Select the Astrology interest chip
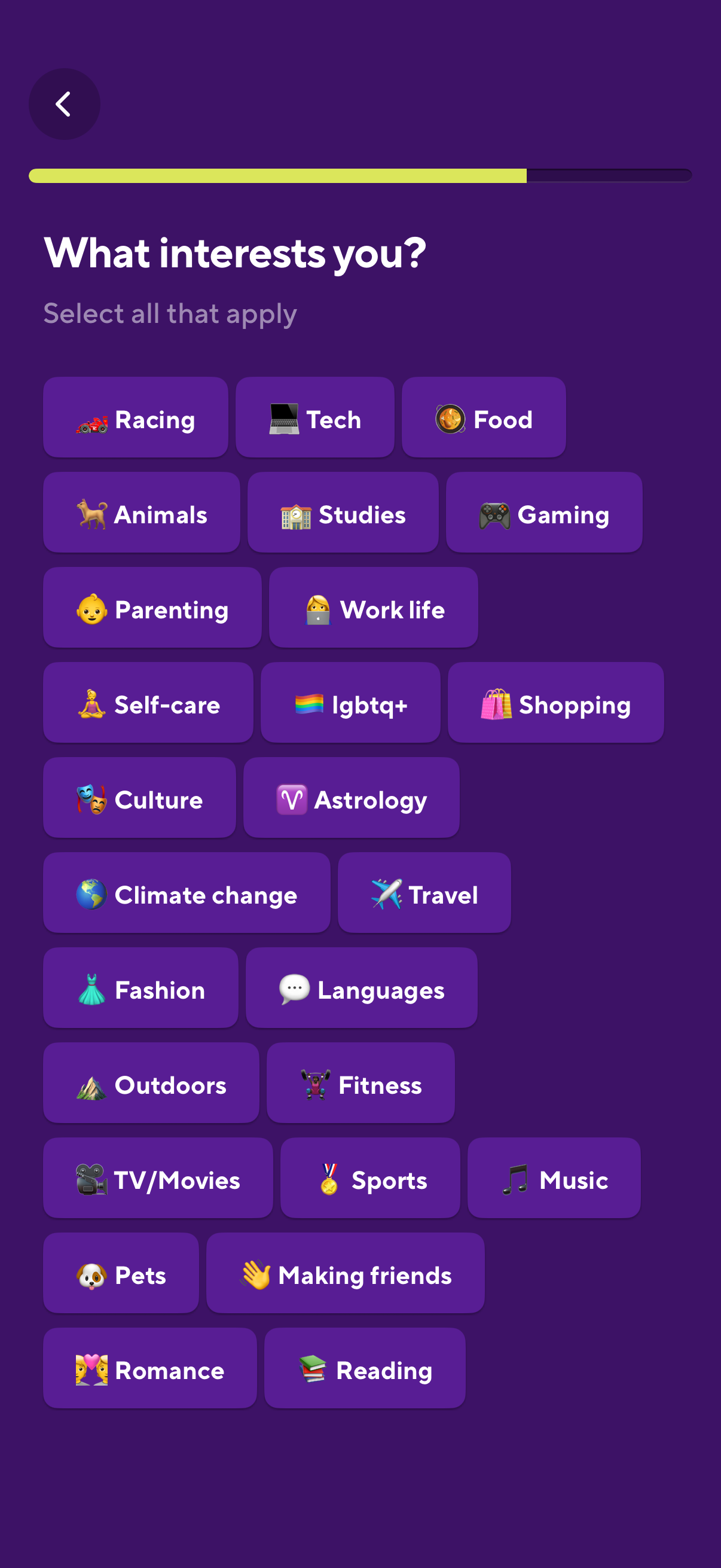The image size is (721, 1568). [352, 800]
